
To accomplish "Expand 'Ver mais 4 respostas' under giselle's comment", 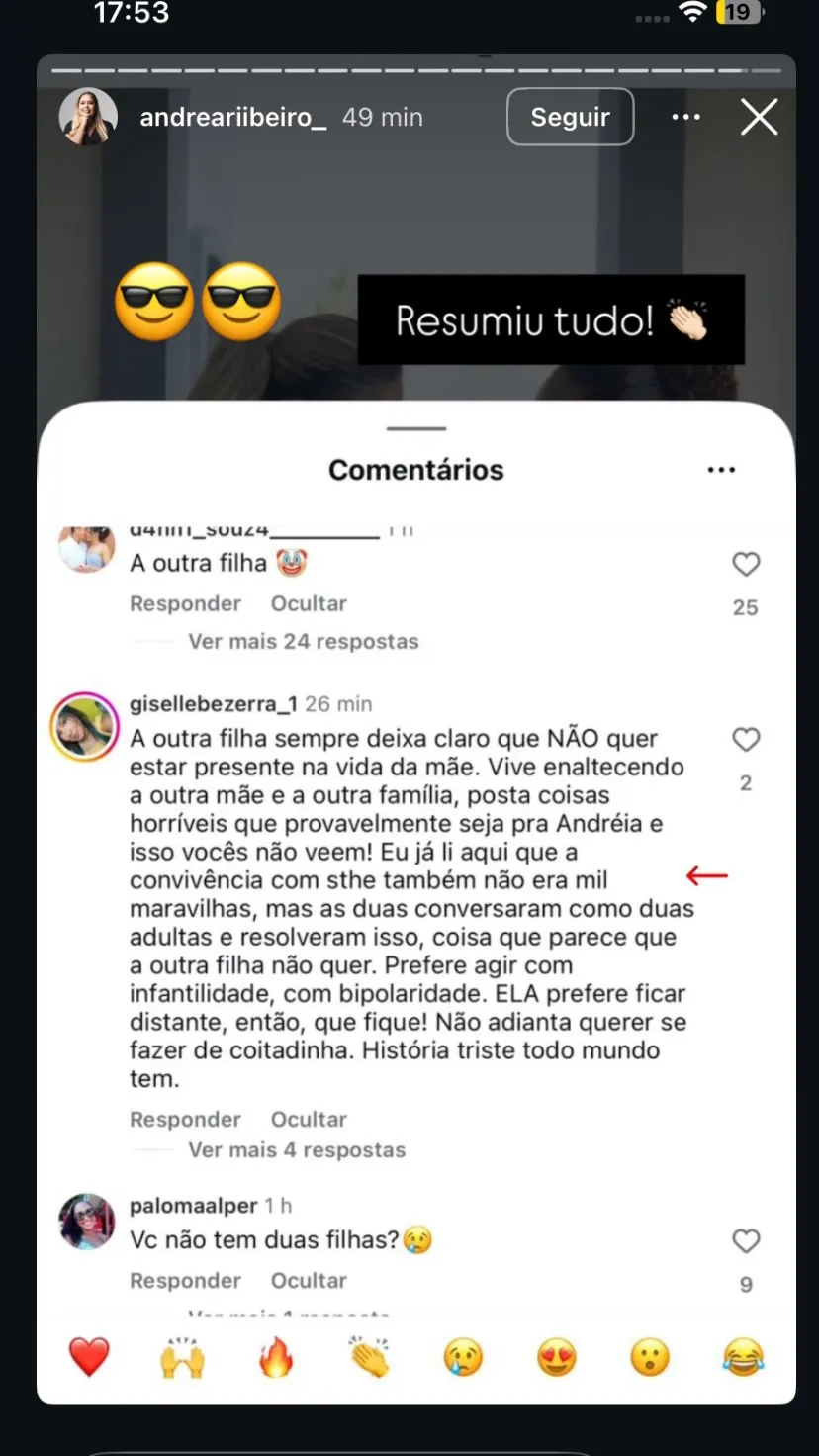I will (x=296, y=1149).
